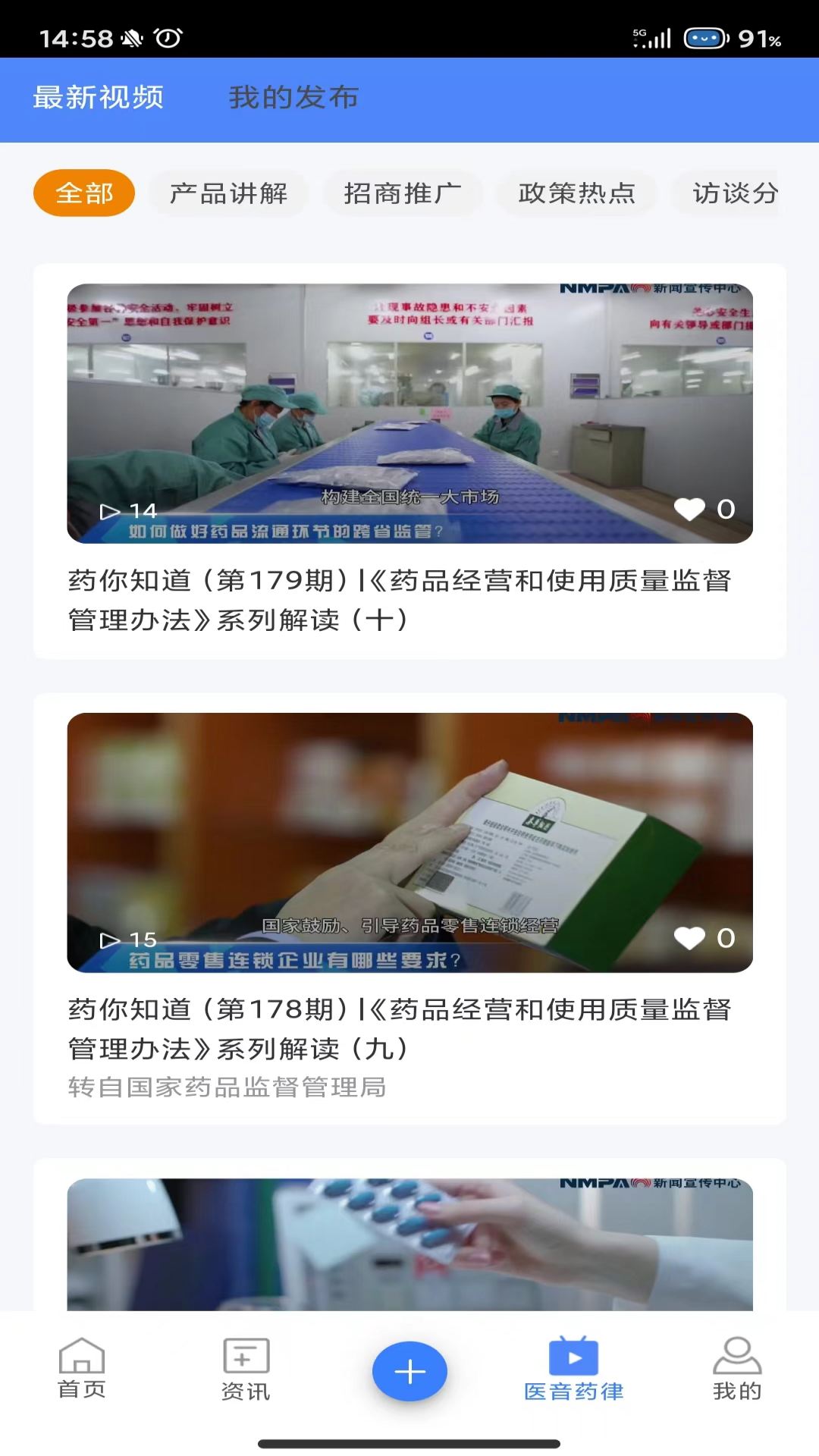Switch to the 医音药律 tab

point(573,1369)
